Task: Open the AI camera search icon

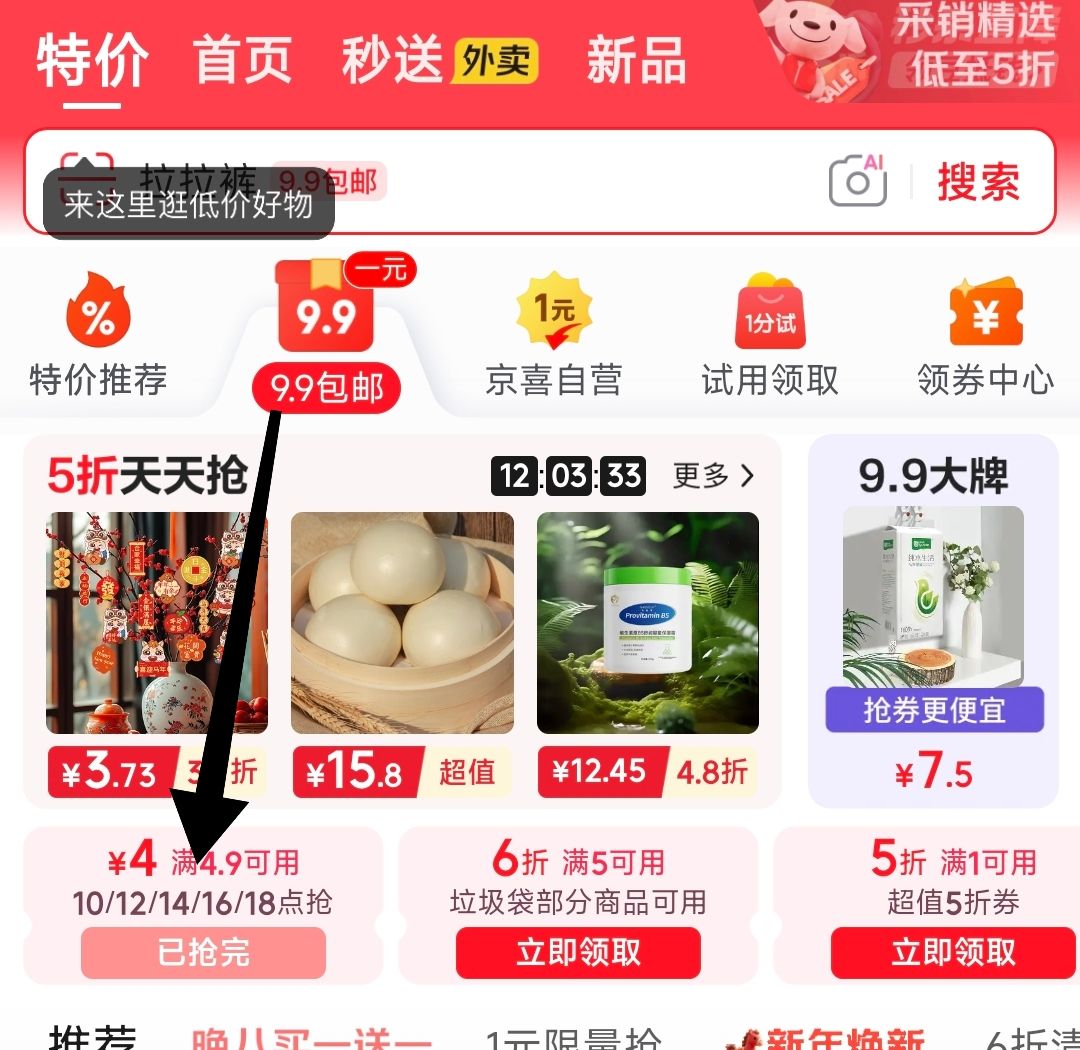Action: pyautogui.click(x=858, y=181)
